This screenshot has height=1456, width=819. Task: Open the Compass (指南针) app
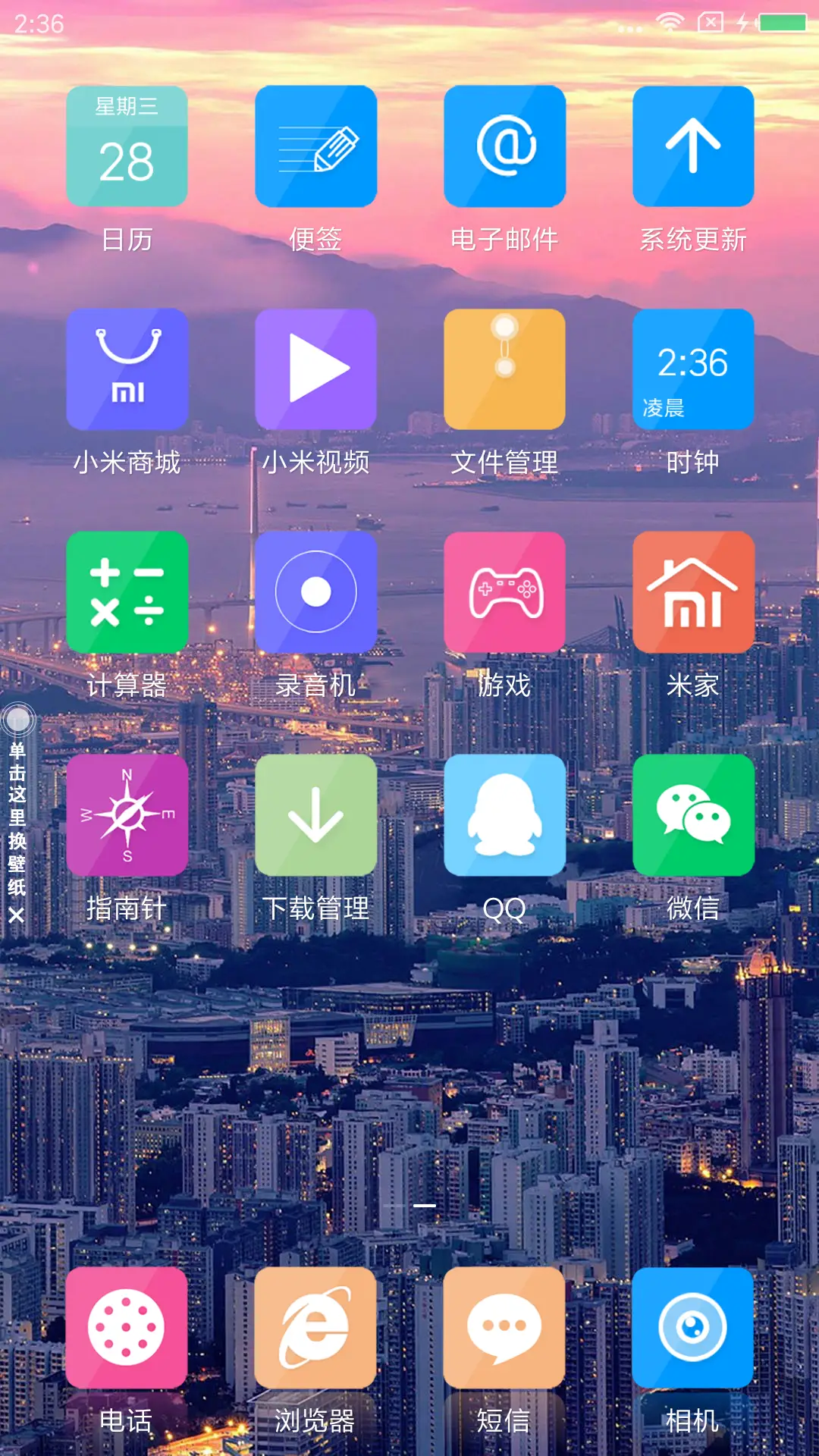tap(127, 816)
